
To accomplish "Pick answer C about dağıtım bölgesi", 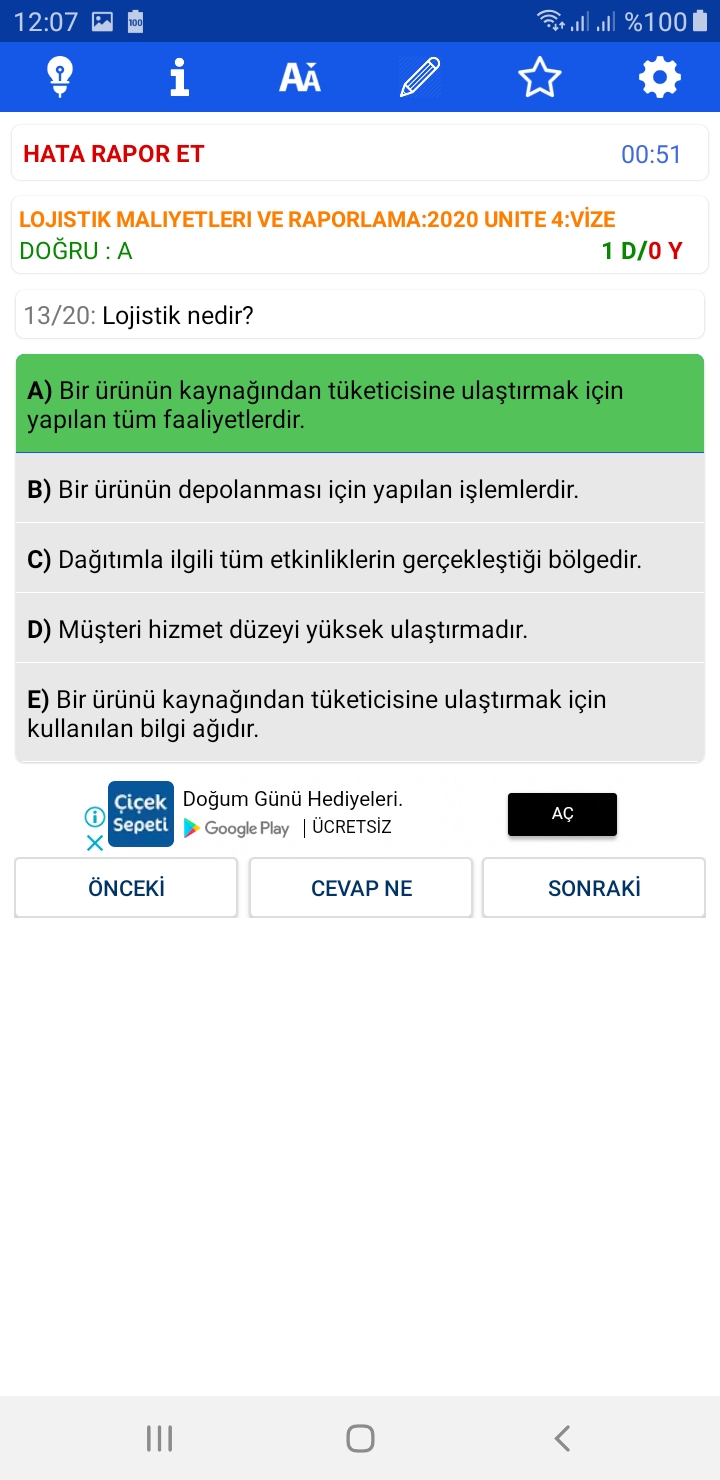I will (360, 559).
